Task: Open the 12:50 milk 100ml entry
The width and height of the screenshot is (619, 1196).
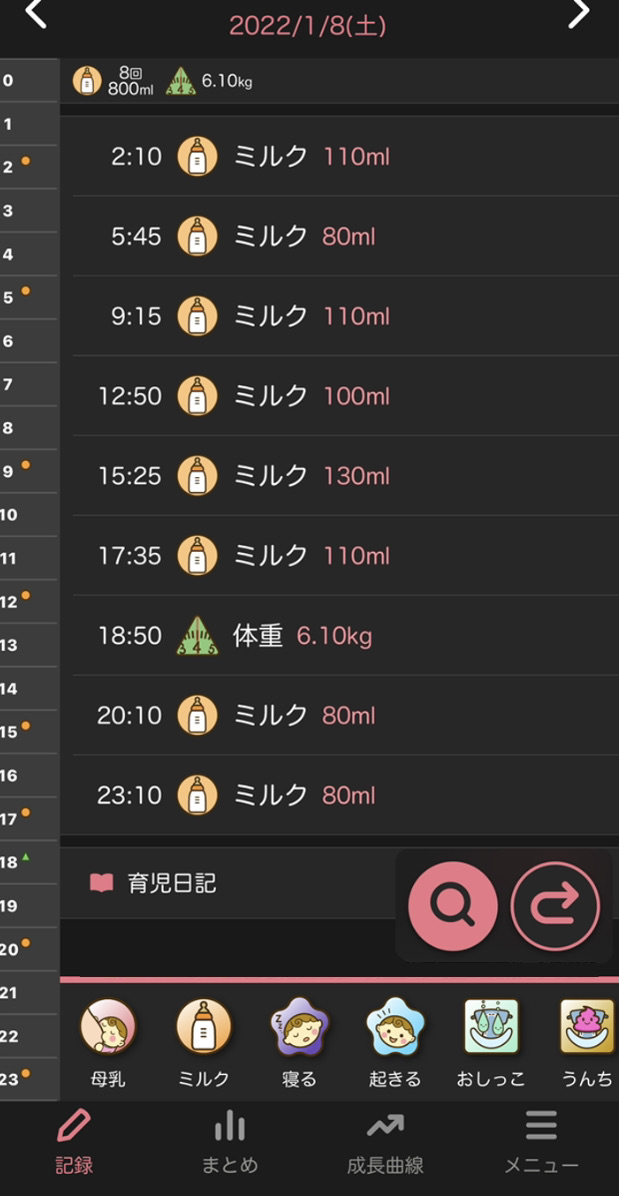Action: coord(346,396)
